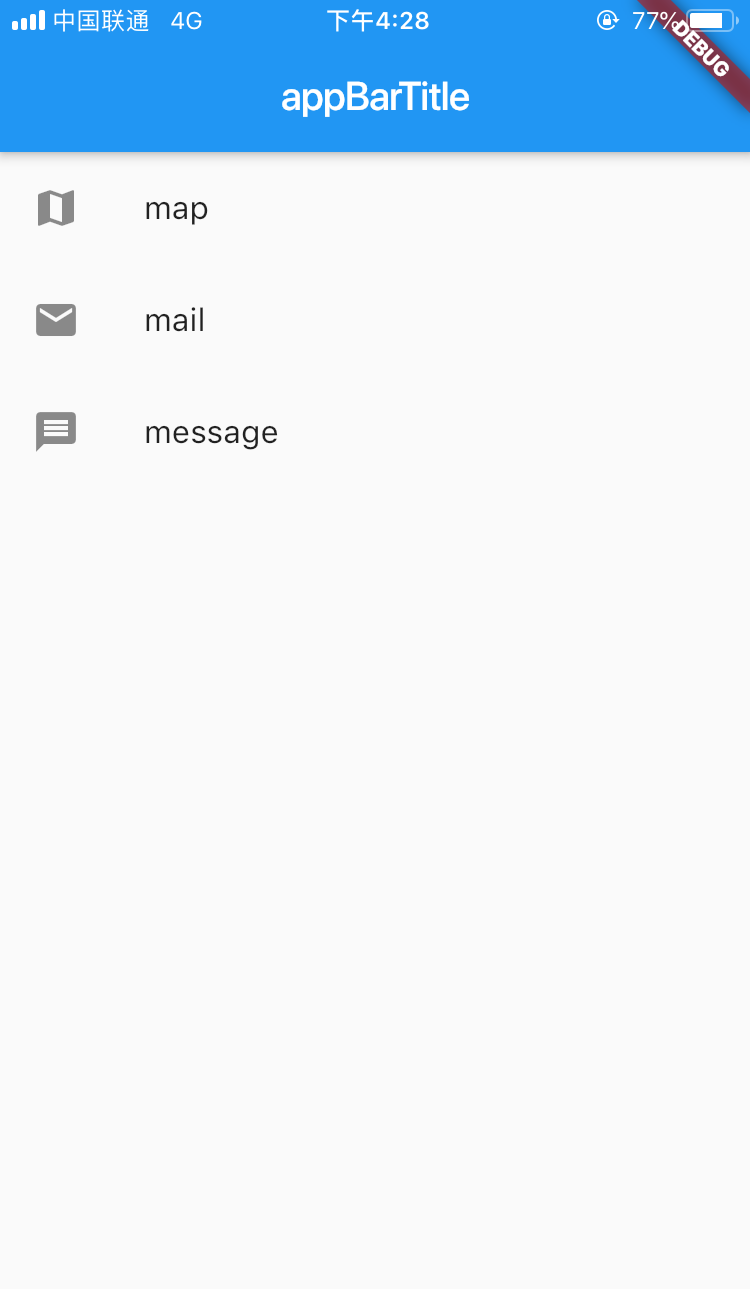The width and height of the screenshot is (750, 1289).
Task: Select the mail list row
Action: pyautogui.click(x=375, y=320)
